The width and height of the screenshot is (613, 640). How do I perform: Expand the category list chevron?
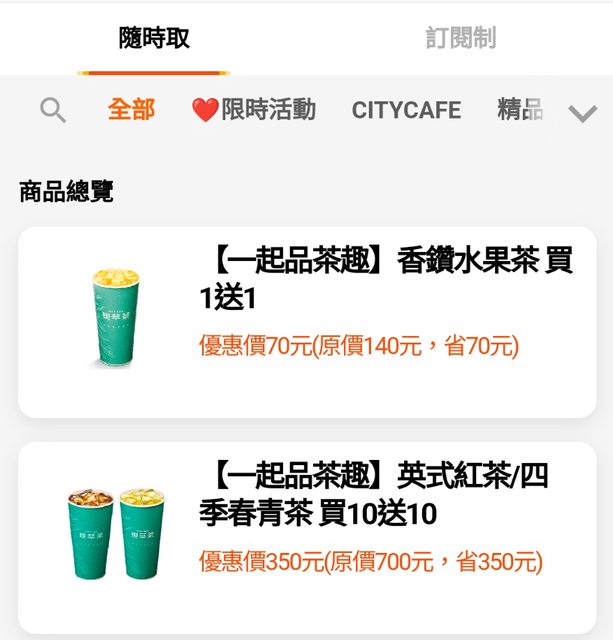(582, 113)
